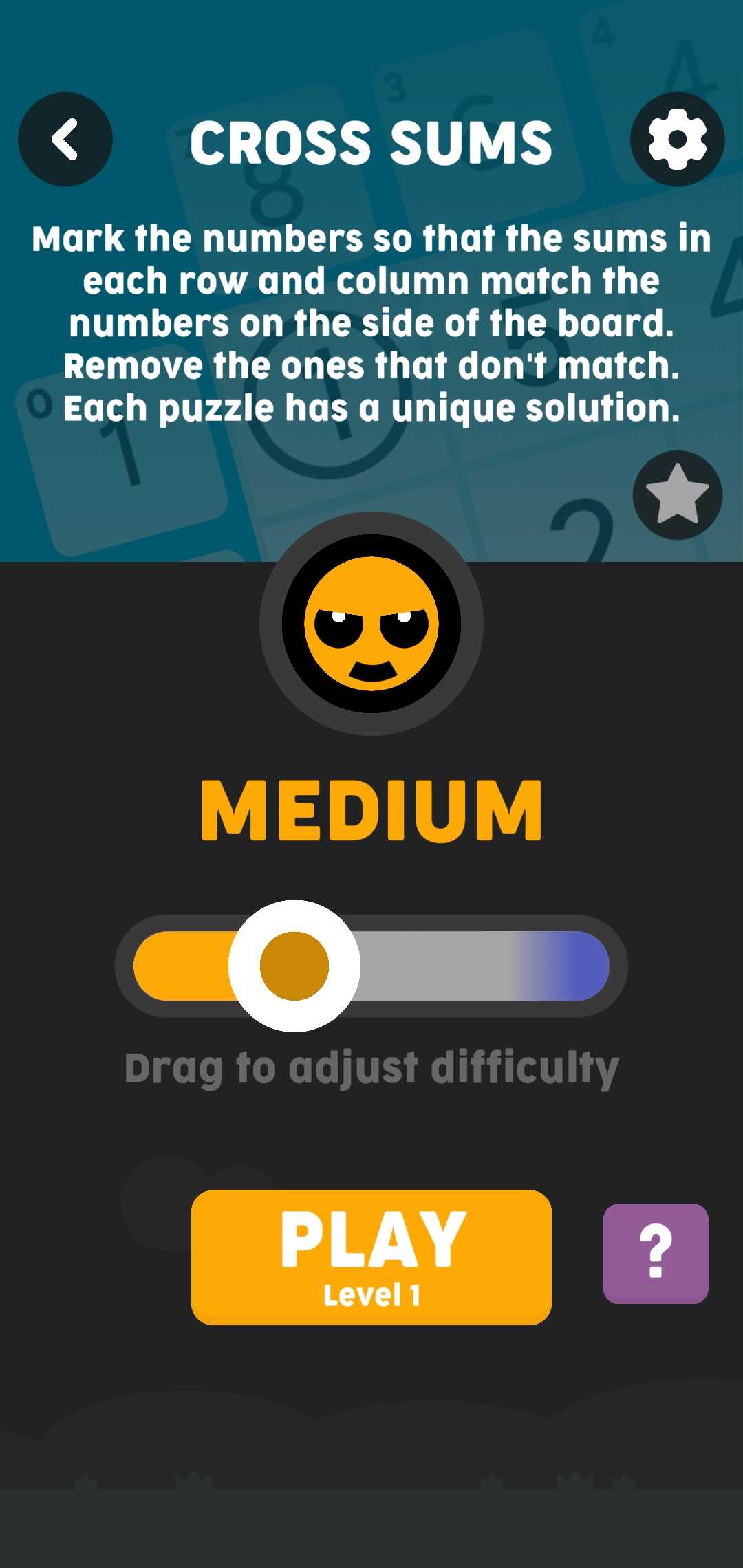The height and width of the screenshot is (1568, 743).
Task: Start Level 1 with the Play button
Action: 371,1256
